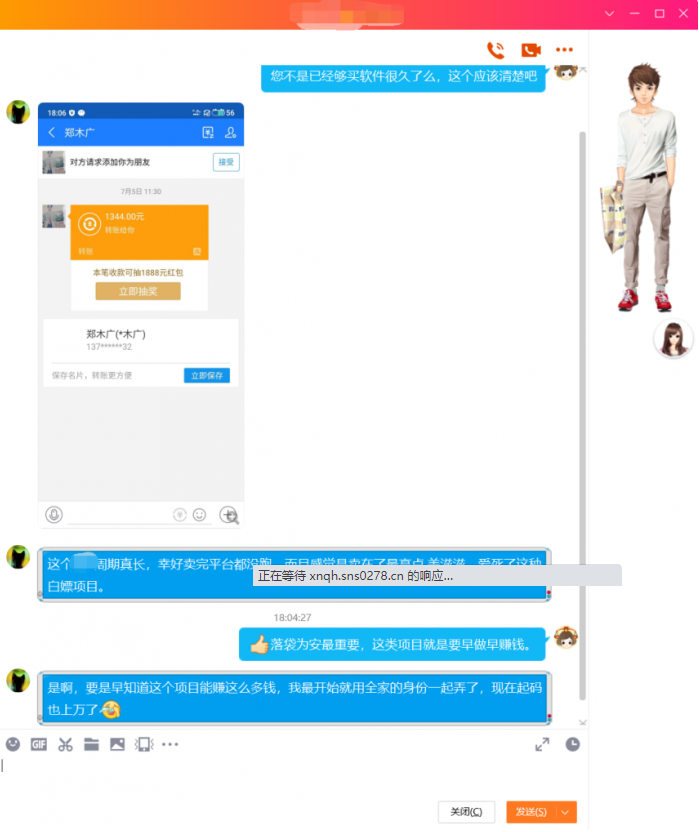The image size is (699, 832).
Task: Take a screenshot with scissors tool
Action: tap(65, 744)
